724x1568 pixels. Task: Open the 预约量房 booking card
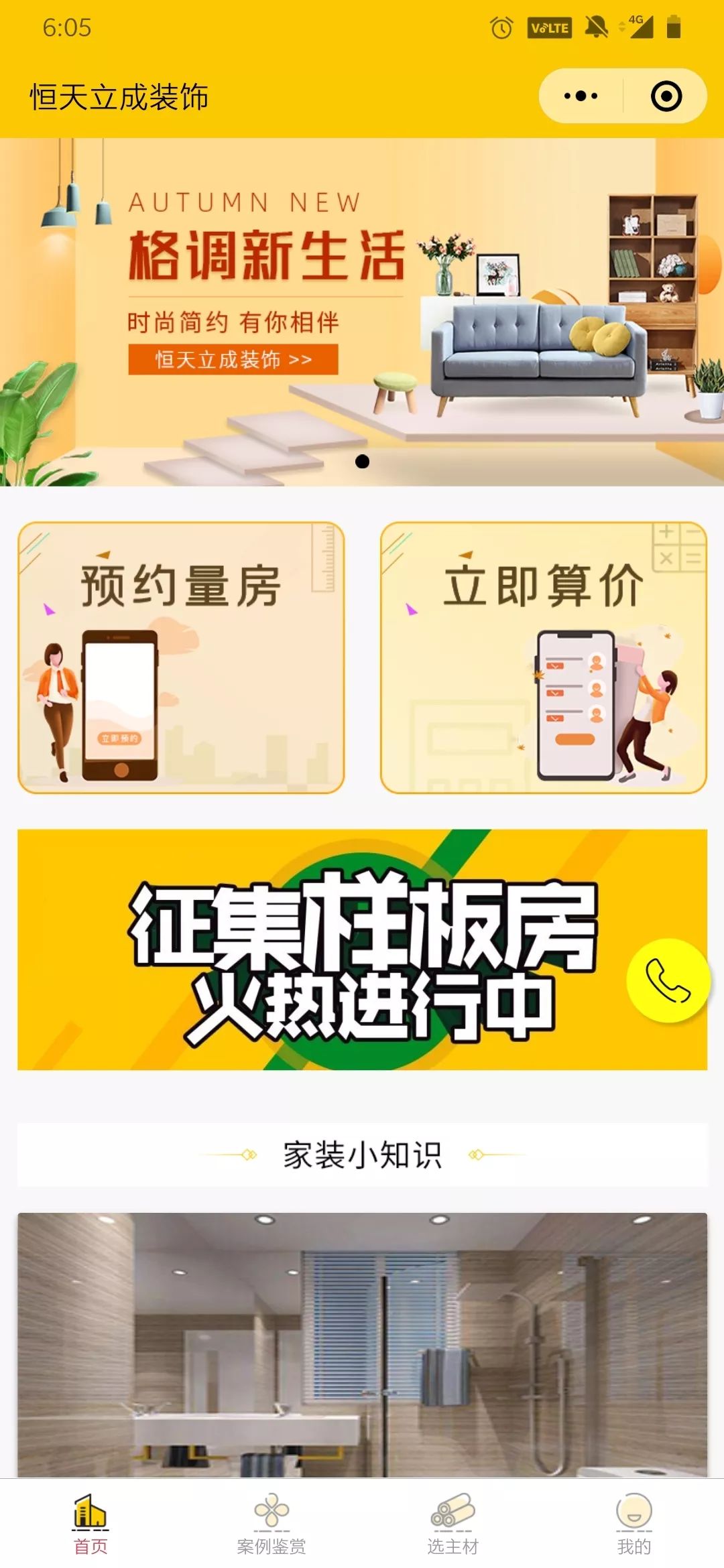(x=181, y=658)
